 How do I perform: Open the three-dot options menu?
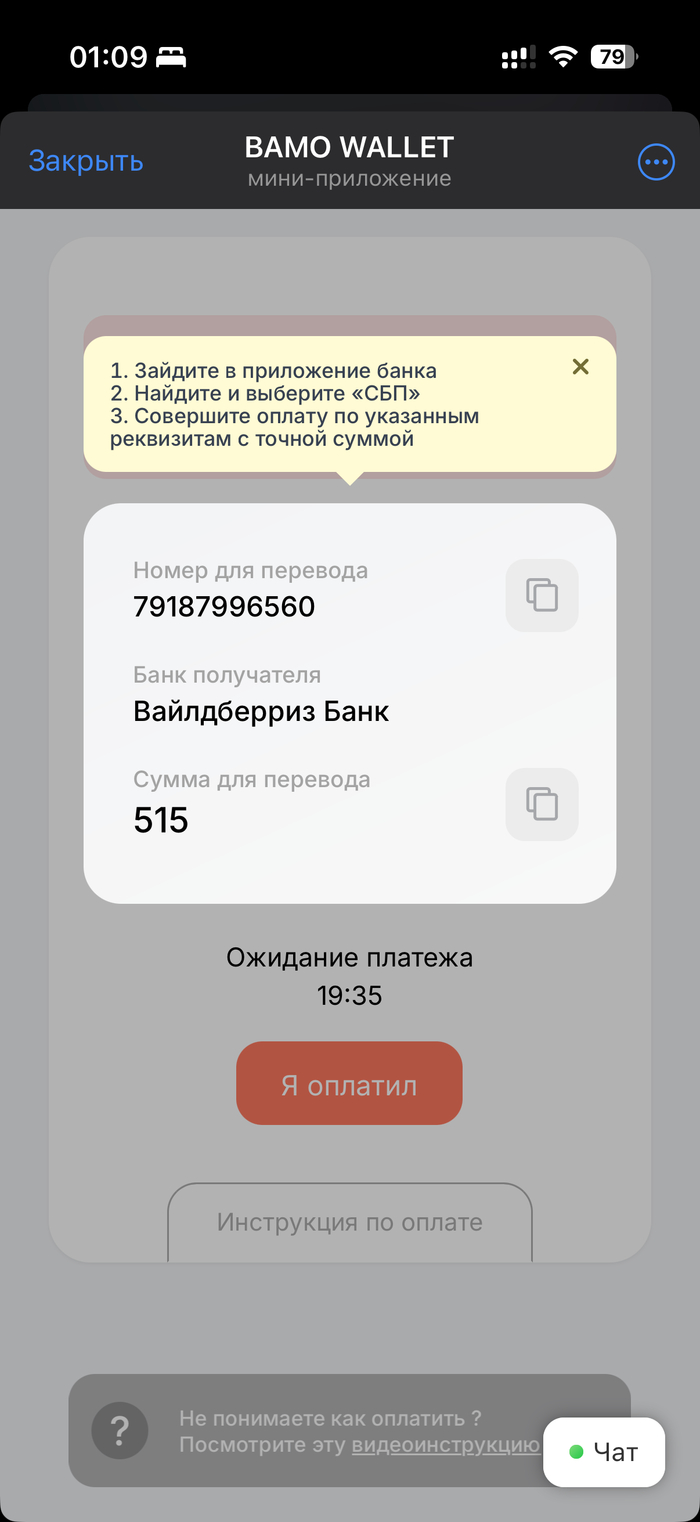[x=656, y=162]
